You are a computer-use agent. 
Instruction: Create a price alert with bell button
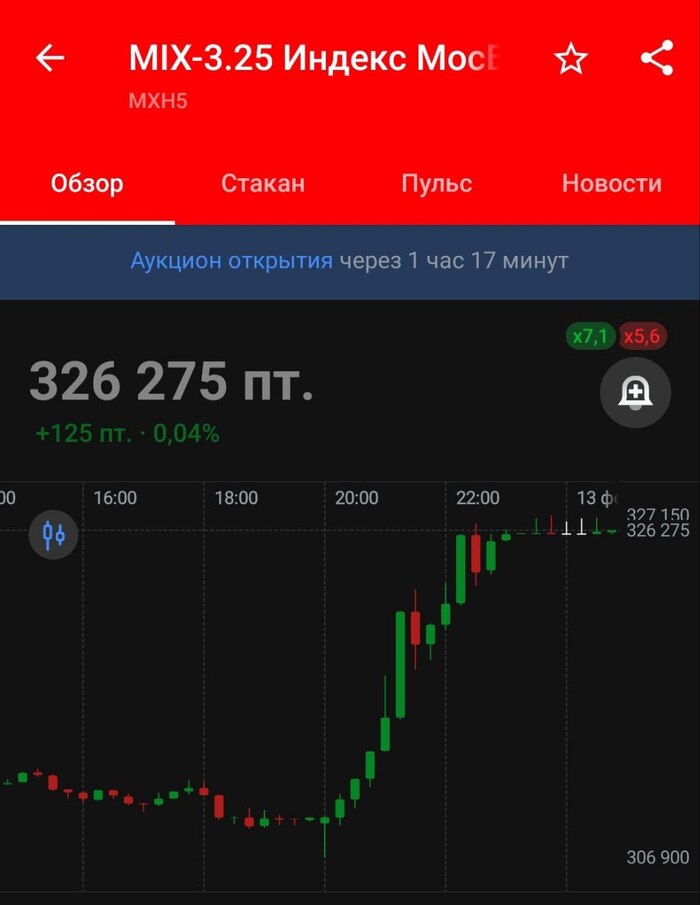(634, 393)
